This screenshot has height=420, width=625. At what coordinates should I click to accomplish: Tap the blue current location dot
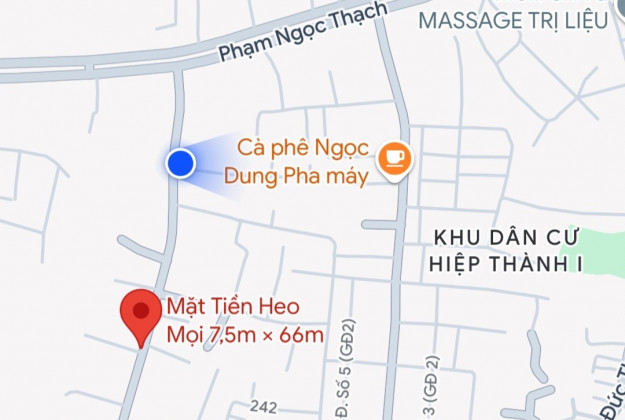[x=180, y=163]
